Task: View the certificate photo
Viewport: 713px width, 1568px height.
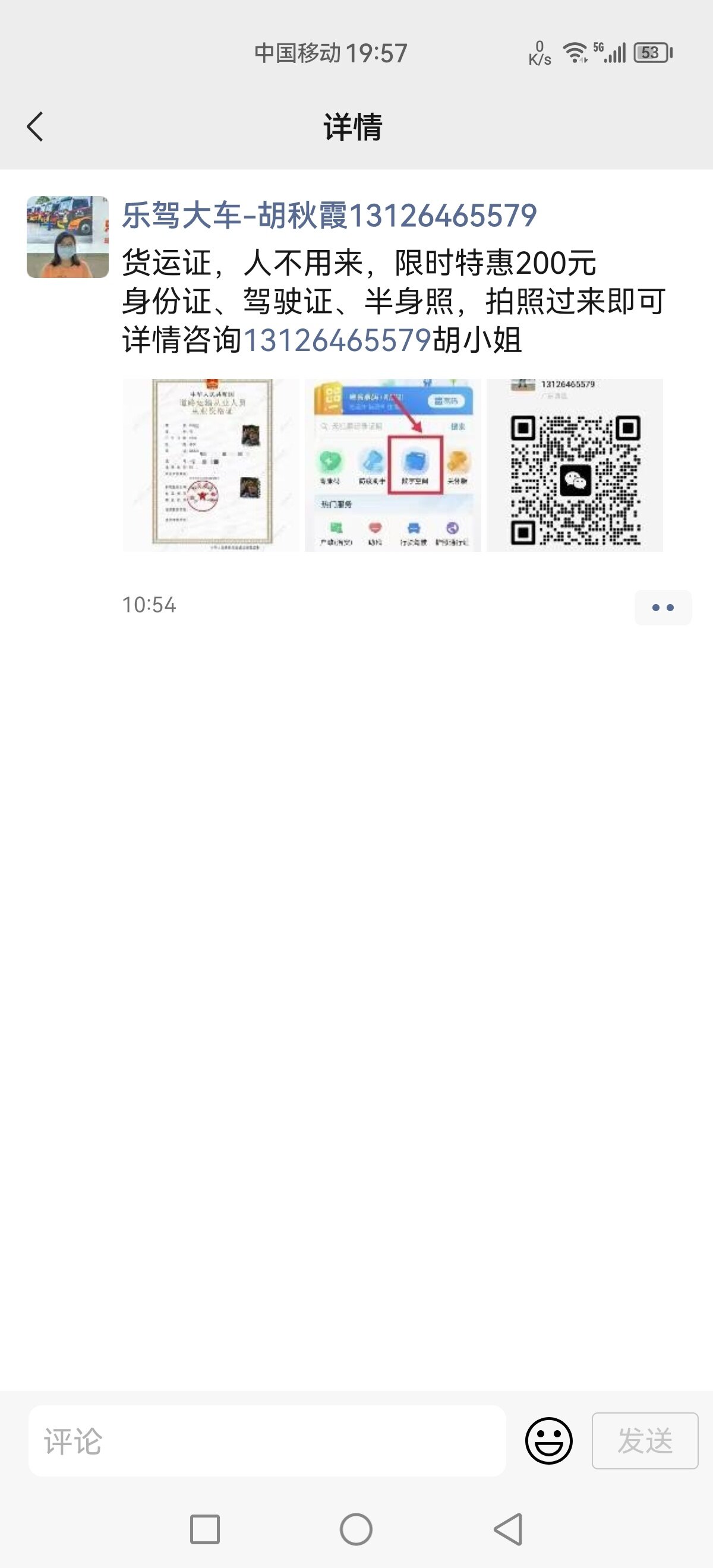Action: point(211,465)
